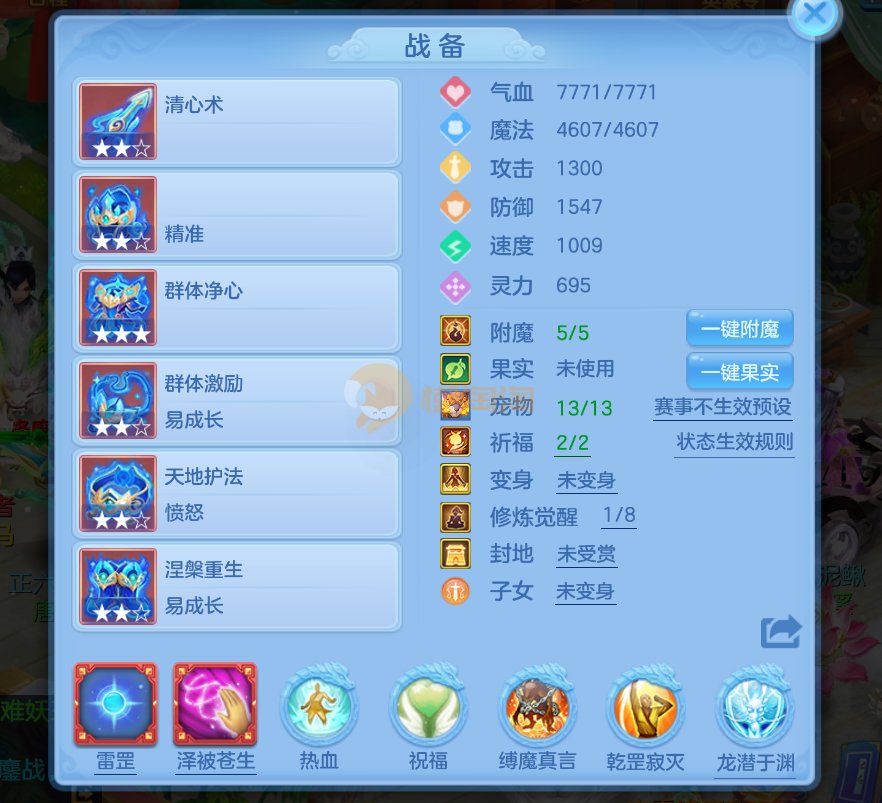Open 变身 未变身 status link
This screenshot has height=803, width=882.
(586, 481)
